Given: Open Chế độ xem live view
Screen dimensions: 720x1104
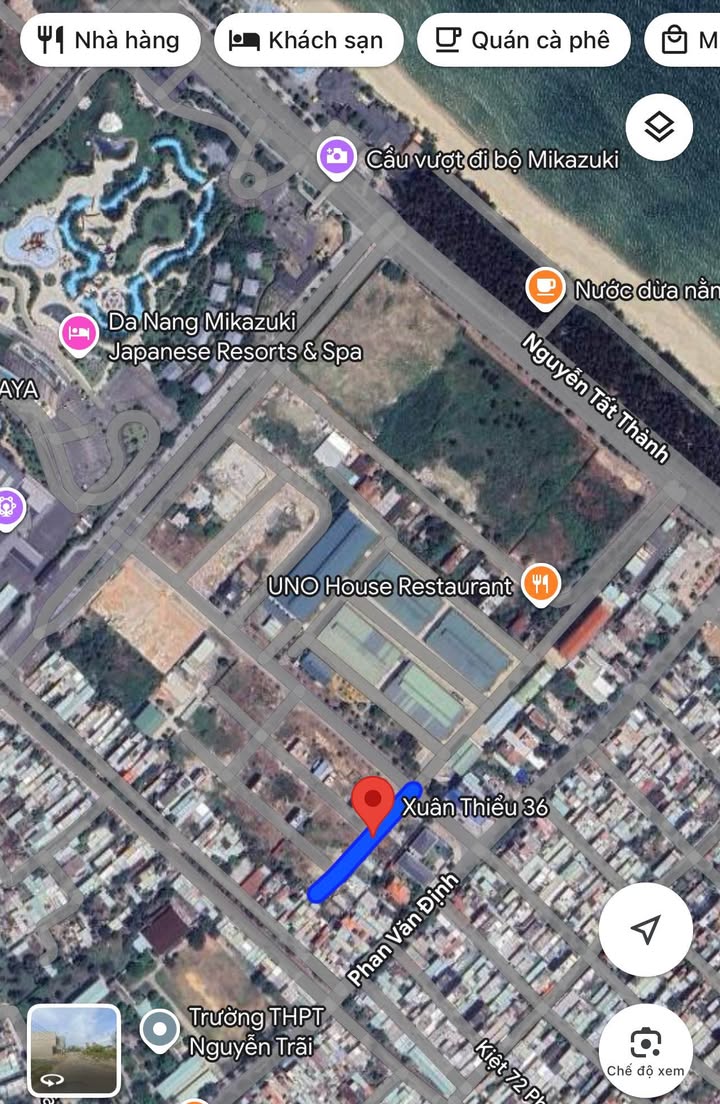Looking at the screenshot, I should click(x=645, y=1050).
